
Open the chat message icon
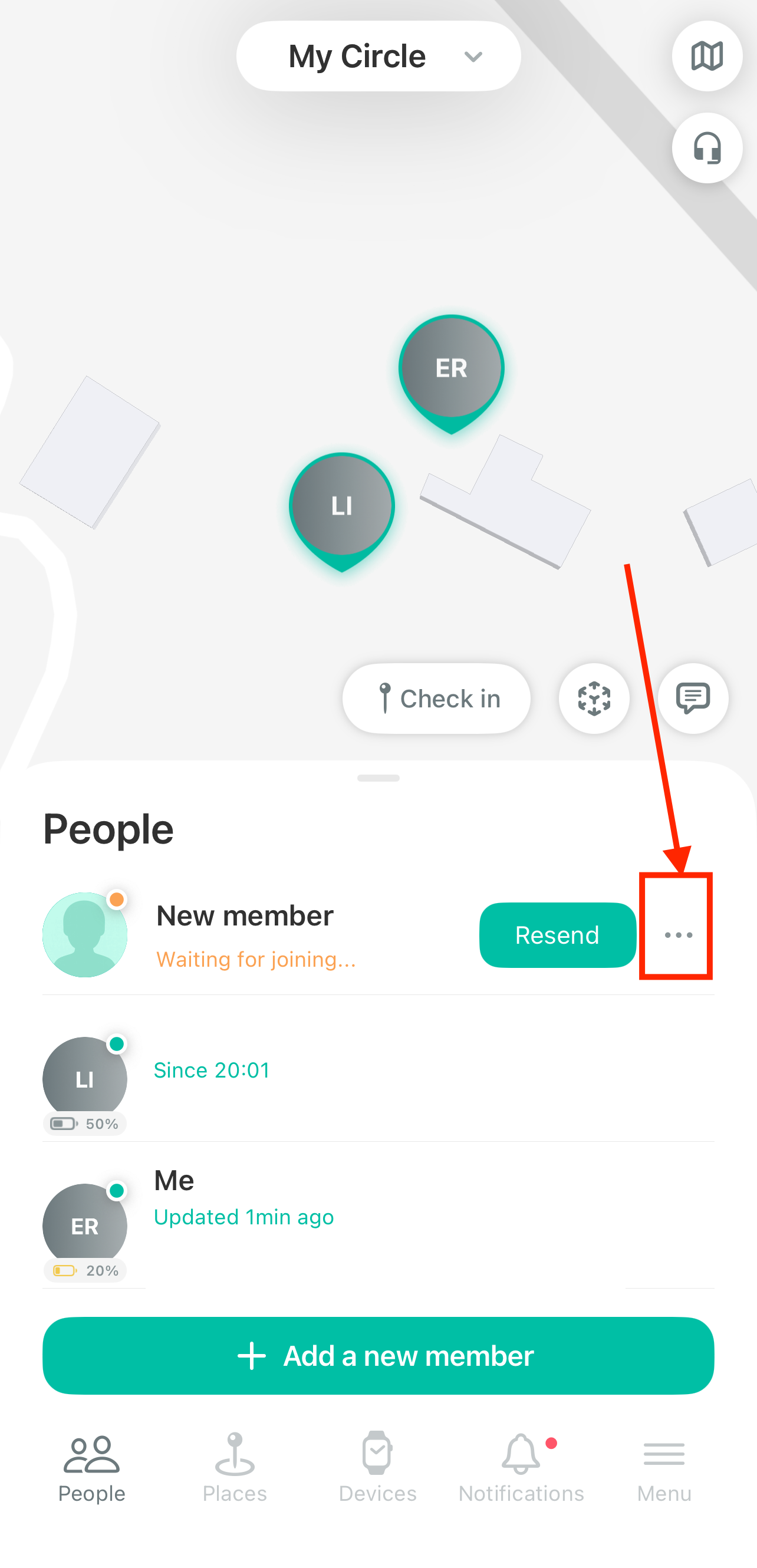[693, 698]
